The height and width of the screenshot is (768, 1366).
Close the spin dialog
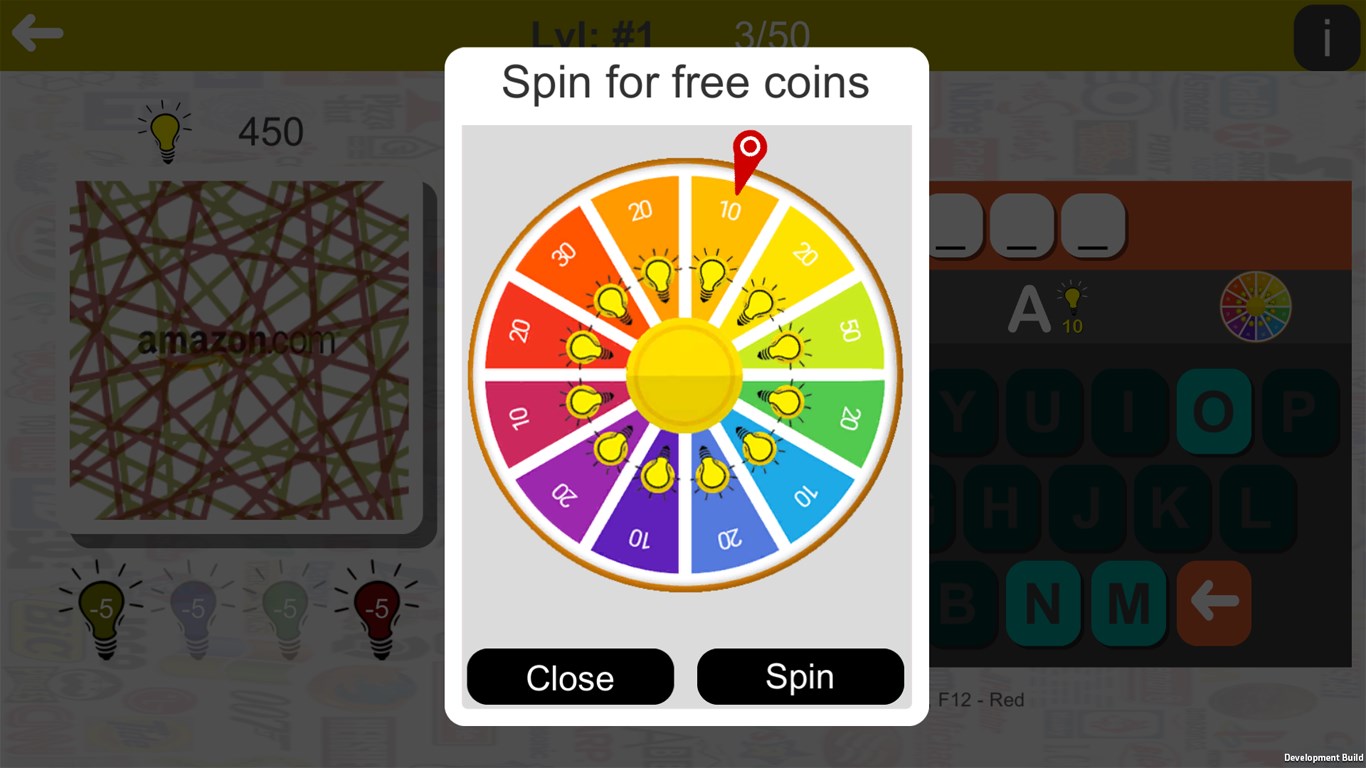[570, 677]
